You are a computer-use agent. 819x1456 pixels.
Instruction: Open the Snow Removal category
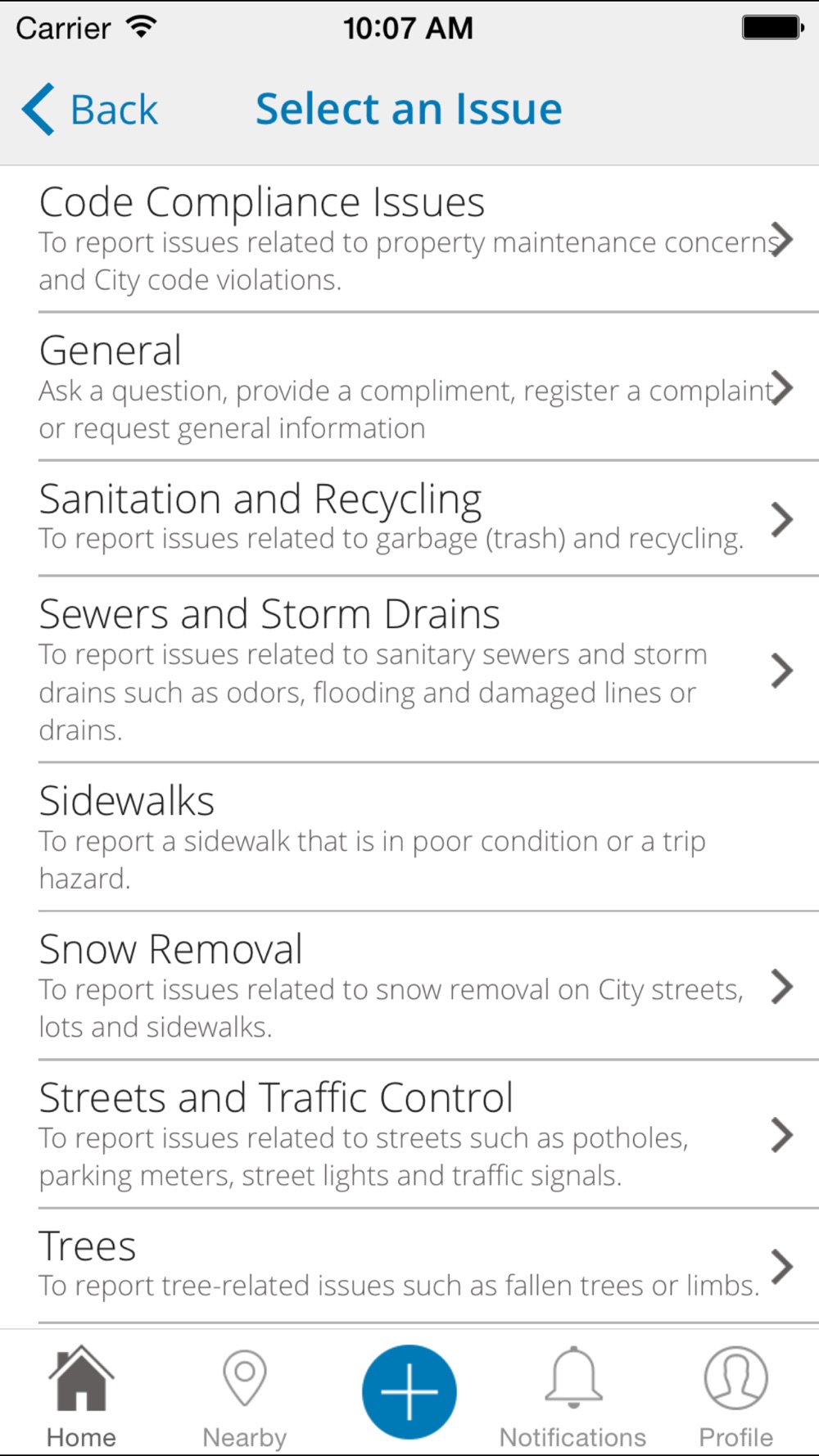(x=409, y=986)
